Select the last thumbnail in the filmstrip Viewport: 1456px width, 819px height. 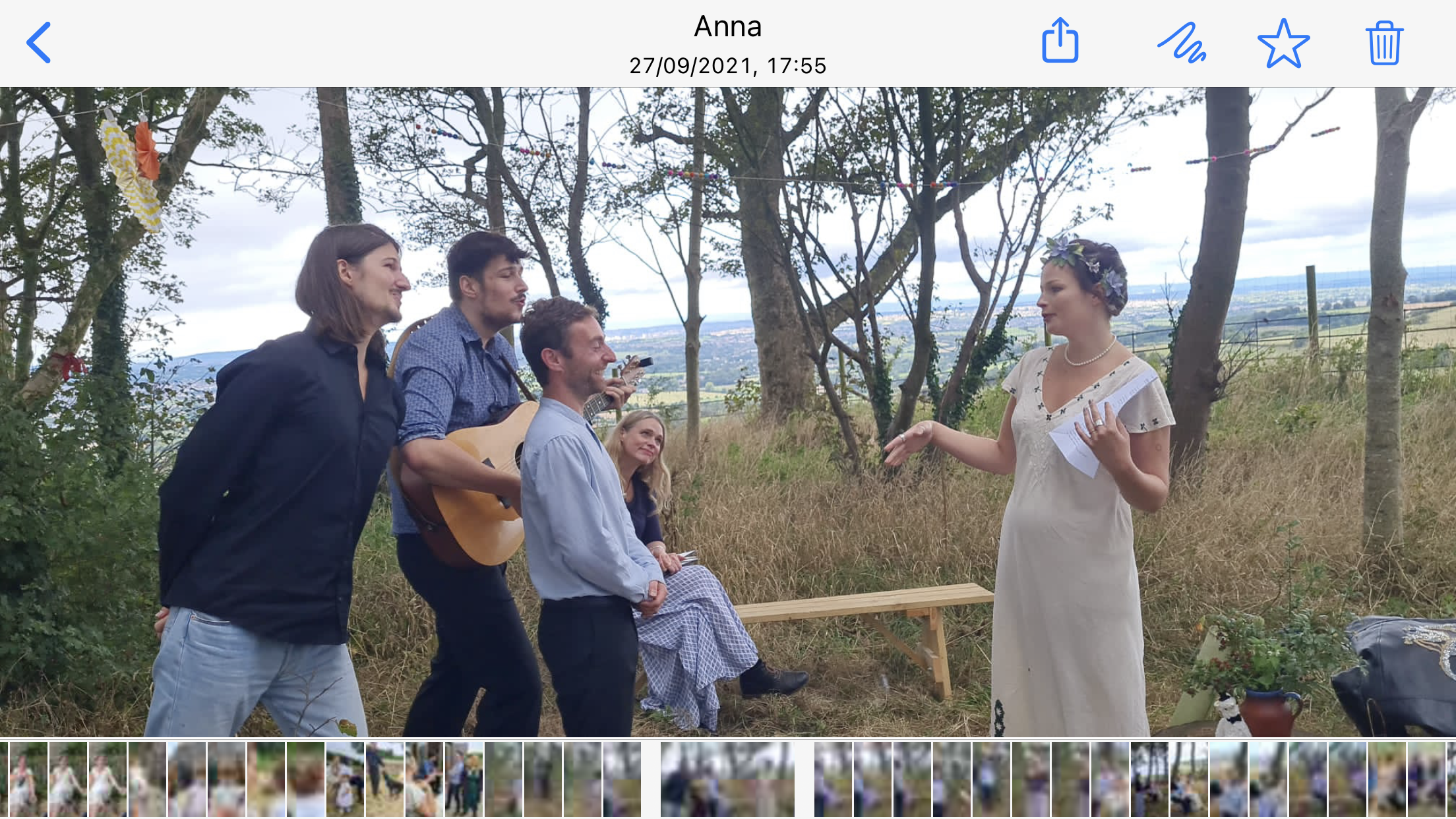1451,779
